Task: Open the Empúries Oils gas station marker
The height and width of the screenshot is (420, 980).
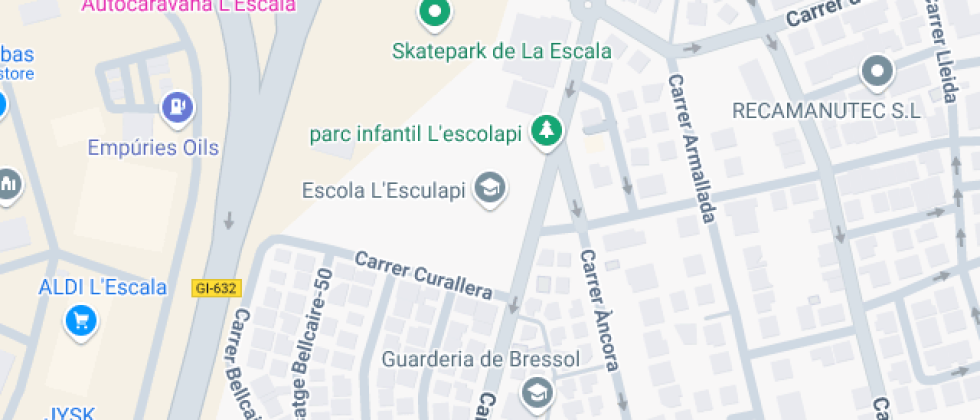Action: (177, 108)
